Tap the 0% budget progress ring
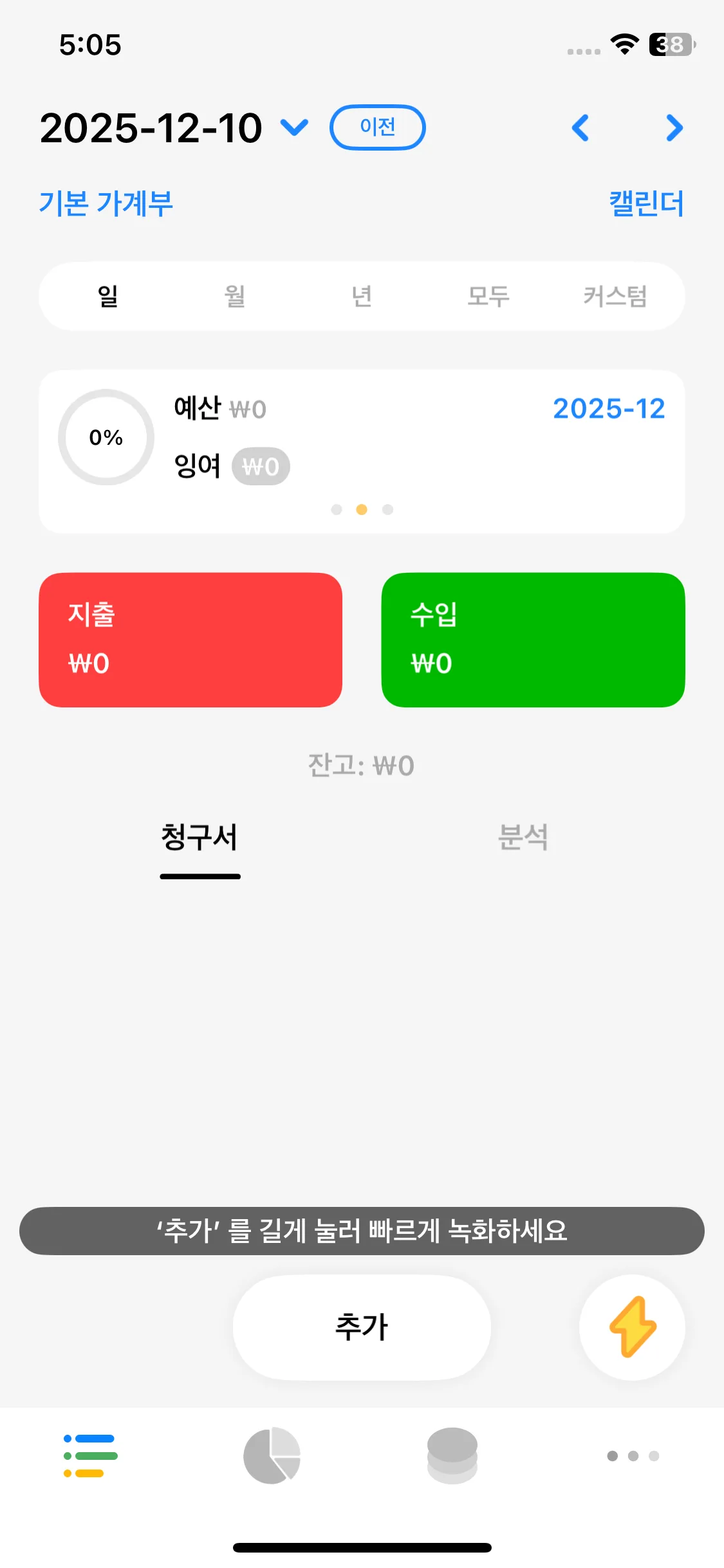This screenshot has height=1568, width=724. 106,437
